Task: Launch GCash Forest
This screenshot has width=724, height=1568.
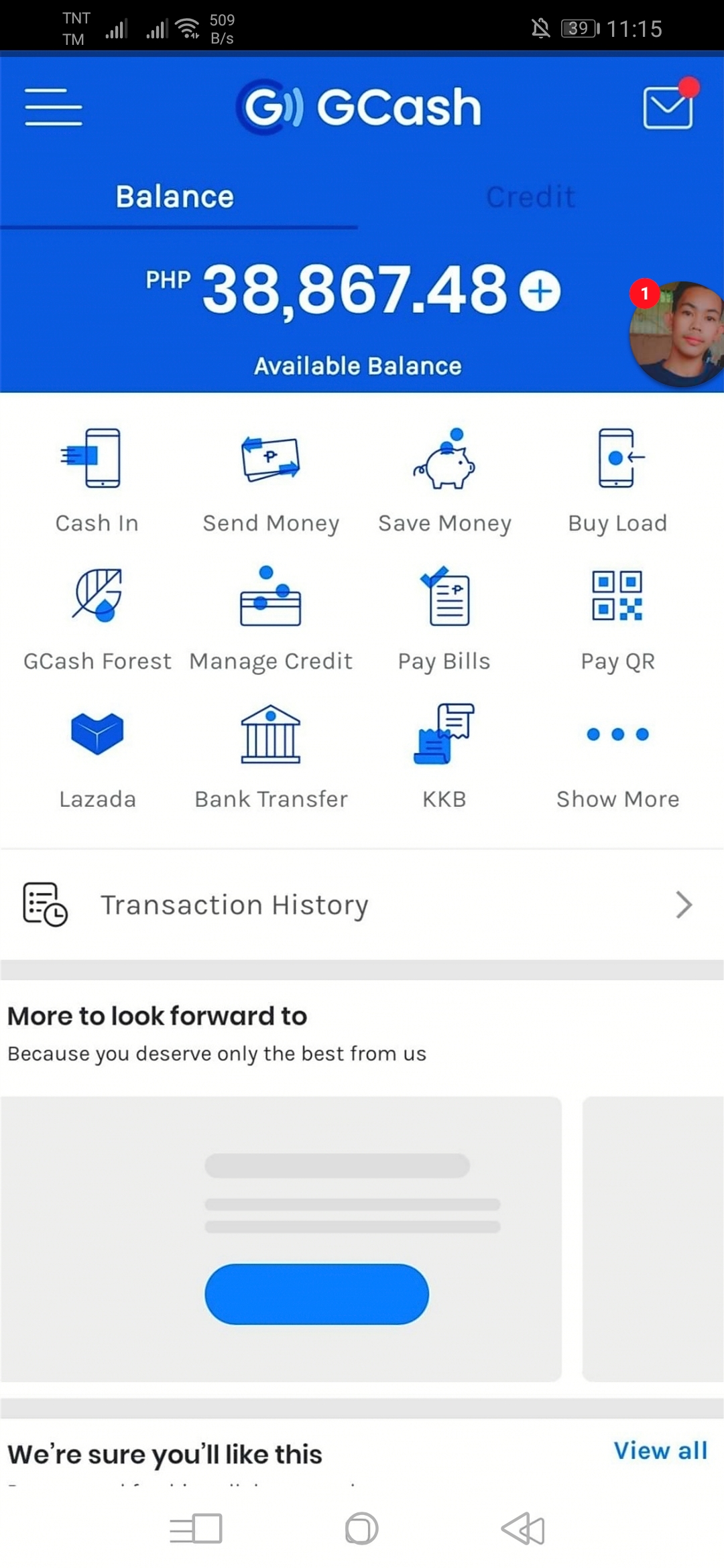Action: 97,618
